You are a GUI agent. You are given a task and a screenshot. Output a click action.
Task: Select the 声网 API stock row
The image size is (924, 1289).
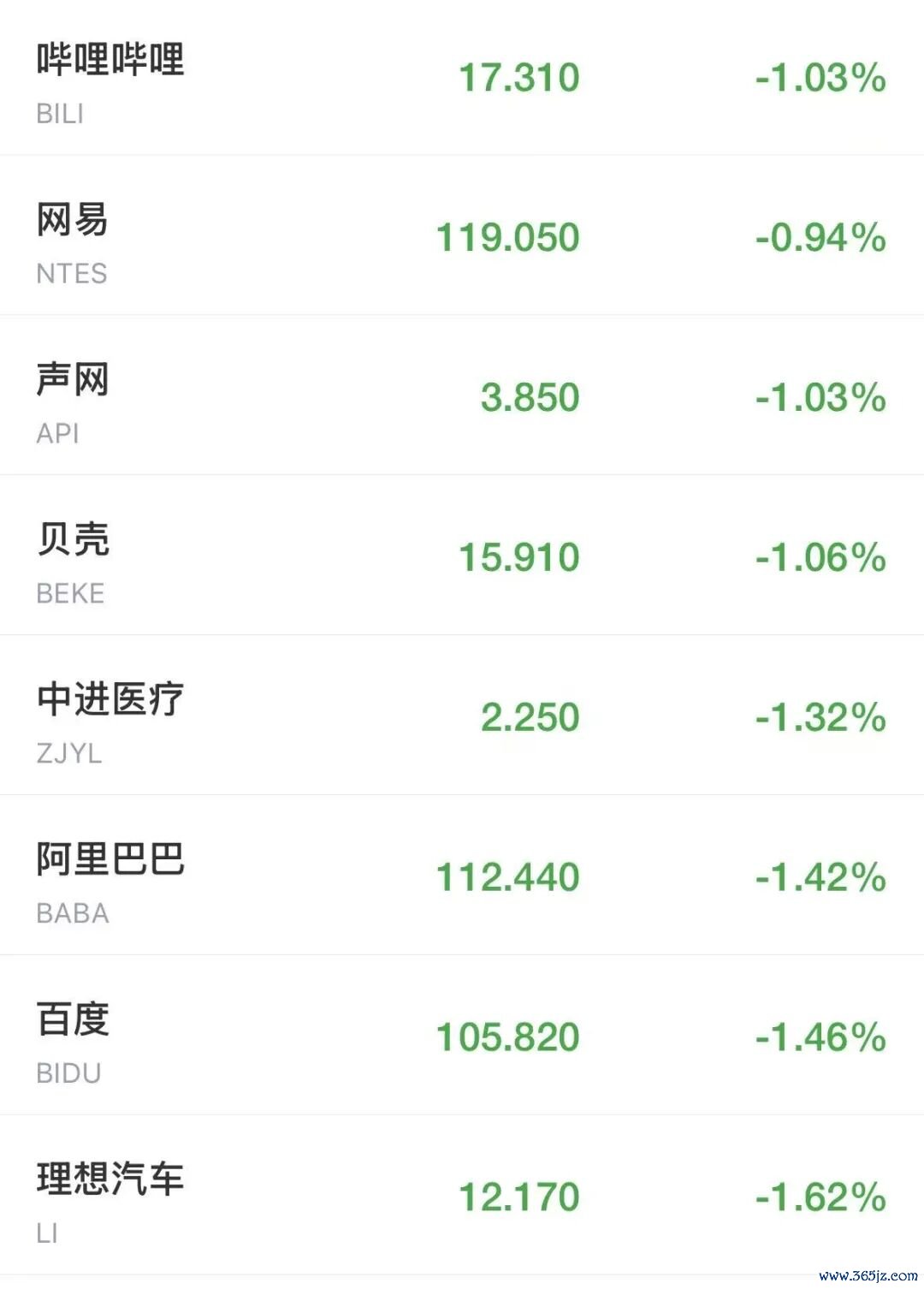point(462,395)
